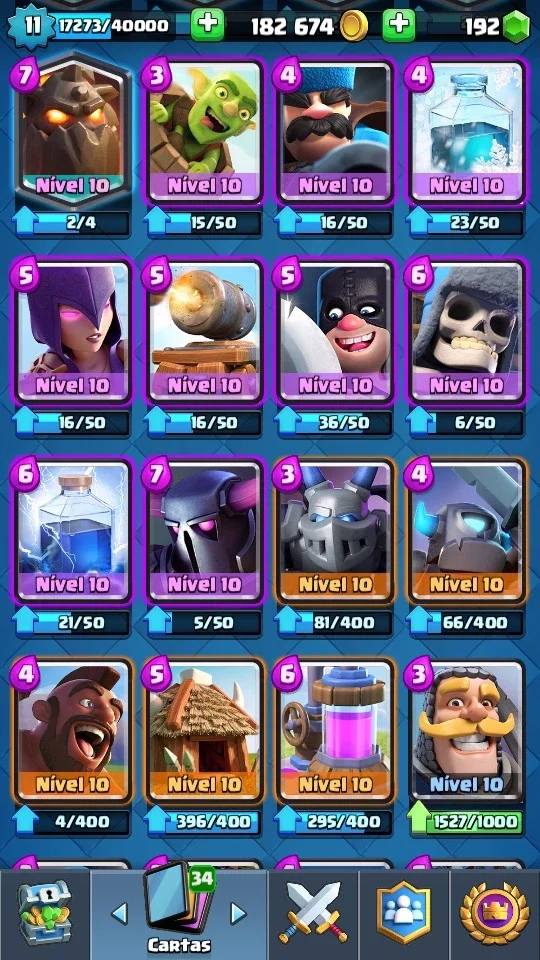Screen dimensions: 540x960
Task: Open the gems counter shop
Action: click(497, 26)
